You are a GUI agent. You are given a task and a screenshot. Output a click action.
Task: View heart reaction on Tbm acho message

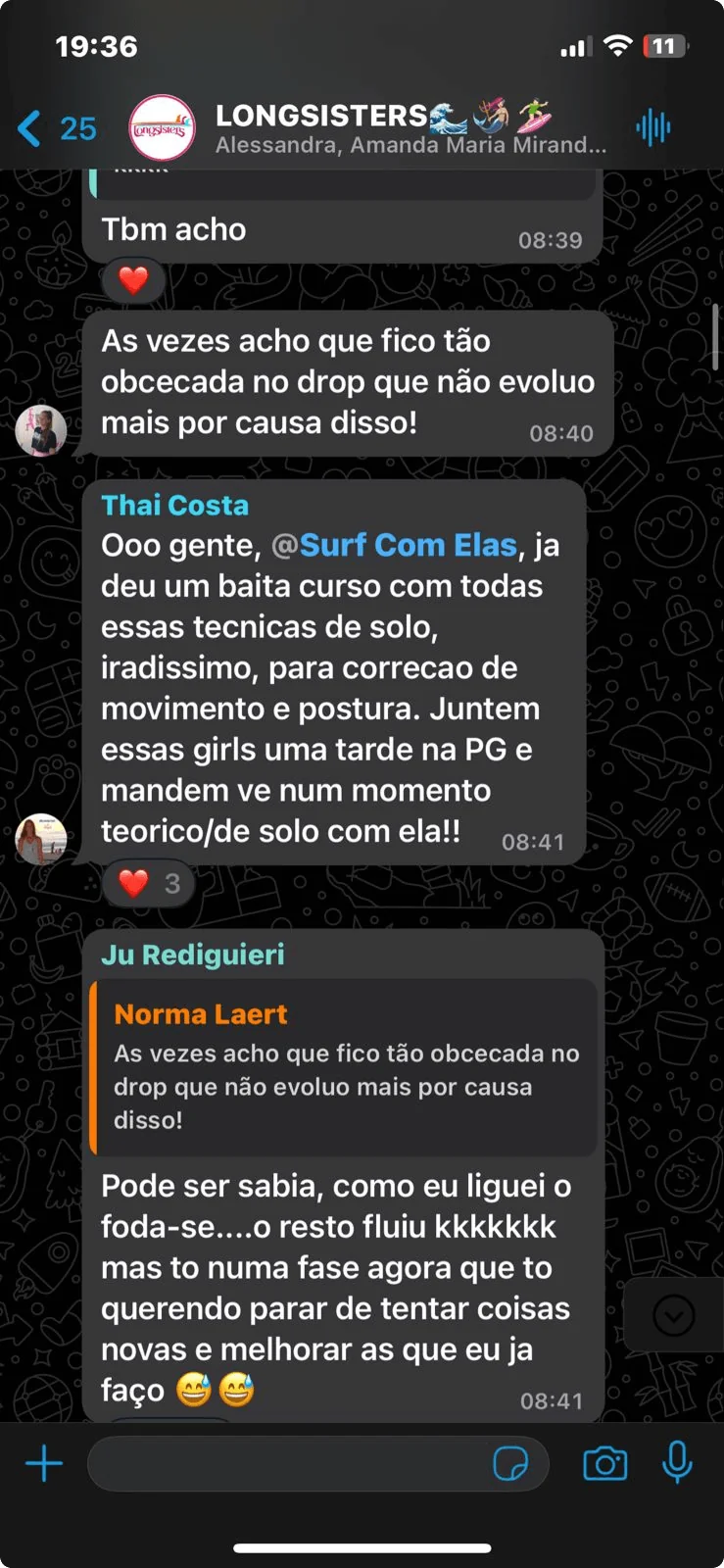[134, 281]
